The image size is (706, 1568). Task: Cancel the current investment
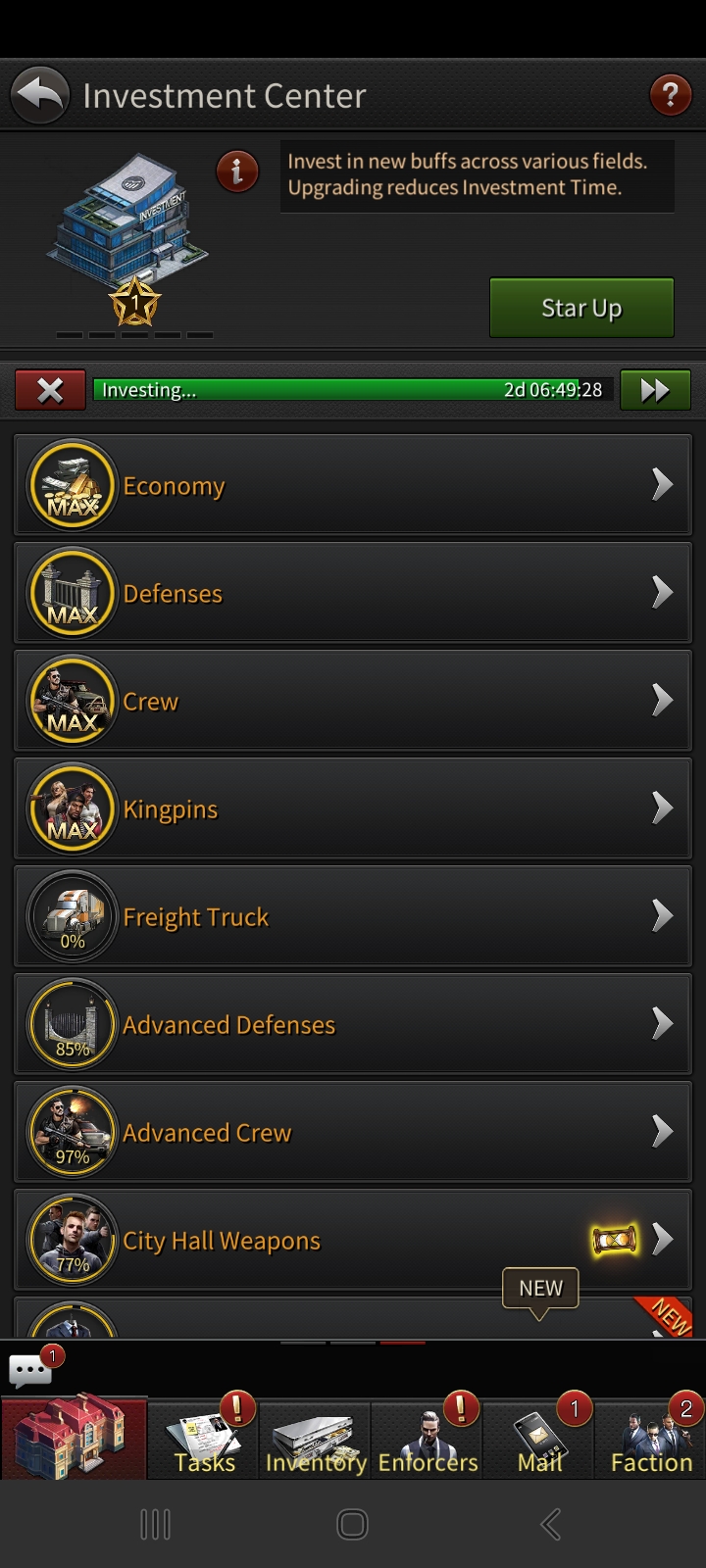tap(50, 390)
